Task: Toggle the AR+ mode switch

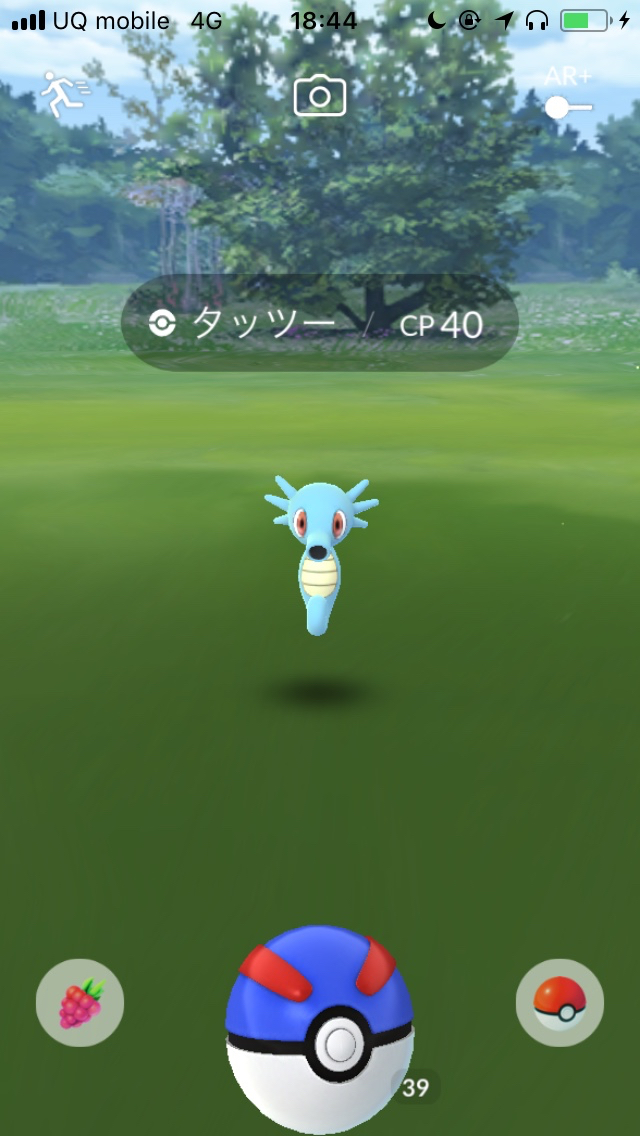Action: [x=568, y=106]
